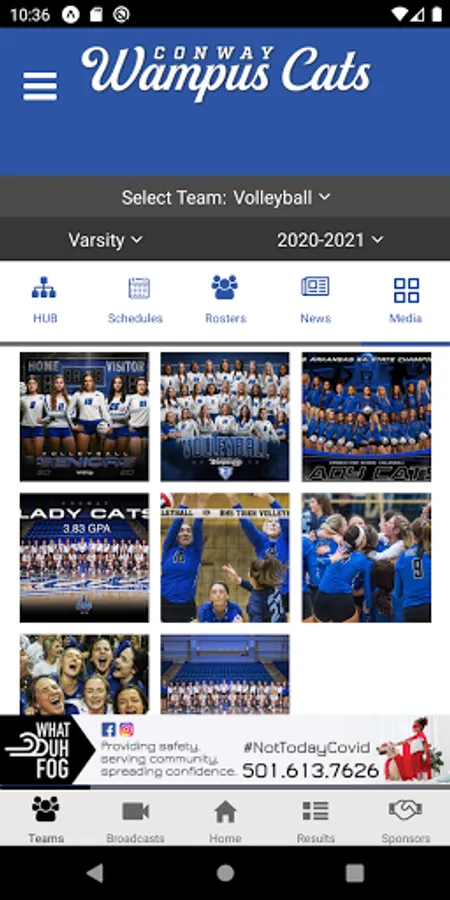View the Rosters tab

click(x=225, y=301)
